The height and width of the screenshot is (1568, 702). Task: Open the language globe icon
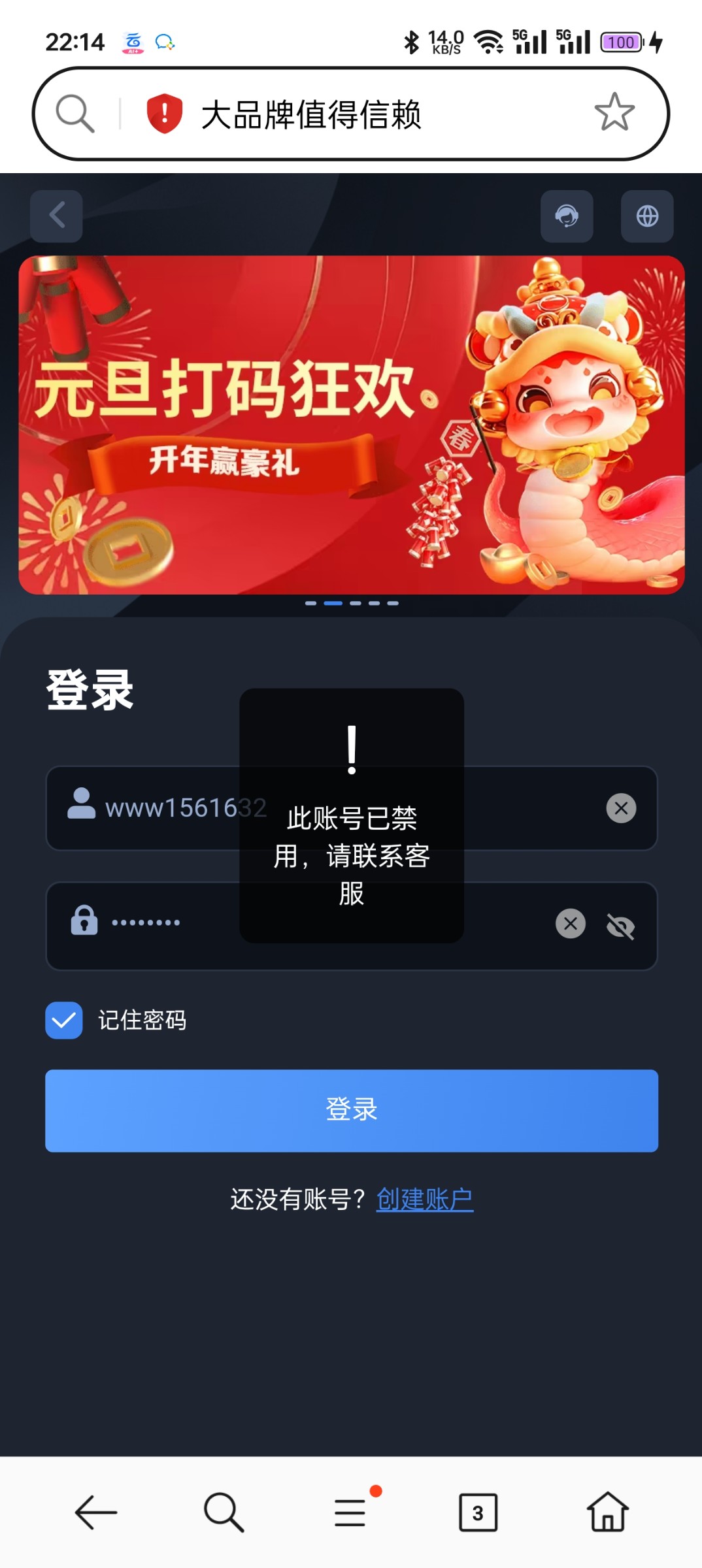(646, 216)
